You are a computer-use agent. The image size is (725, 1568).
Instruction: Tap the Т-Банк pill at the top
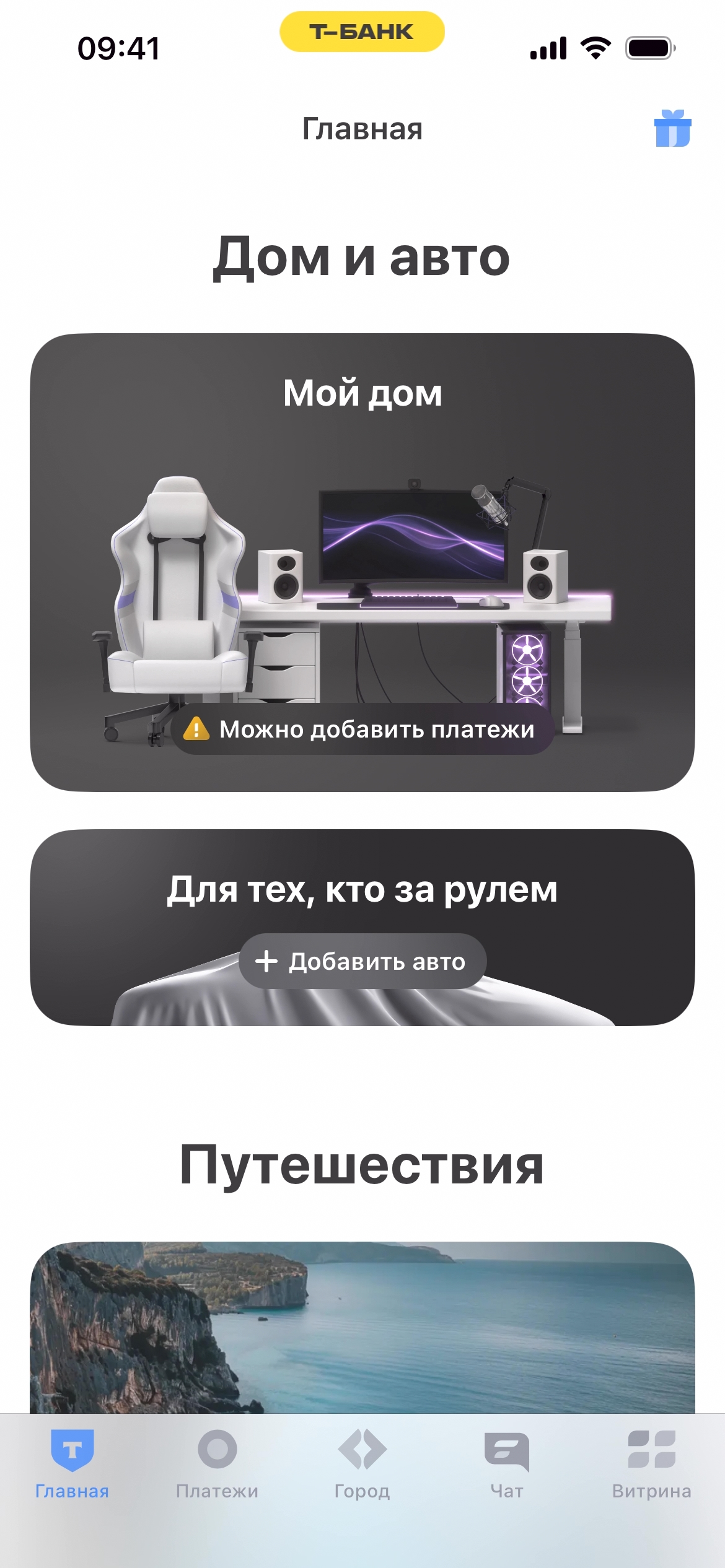(362, 32)
